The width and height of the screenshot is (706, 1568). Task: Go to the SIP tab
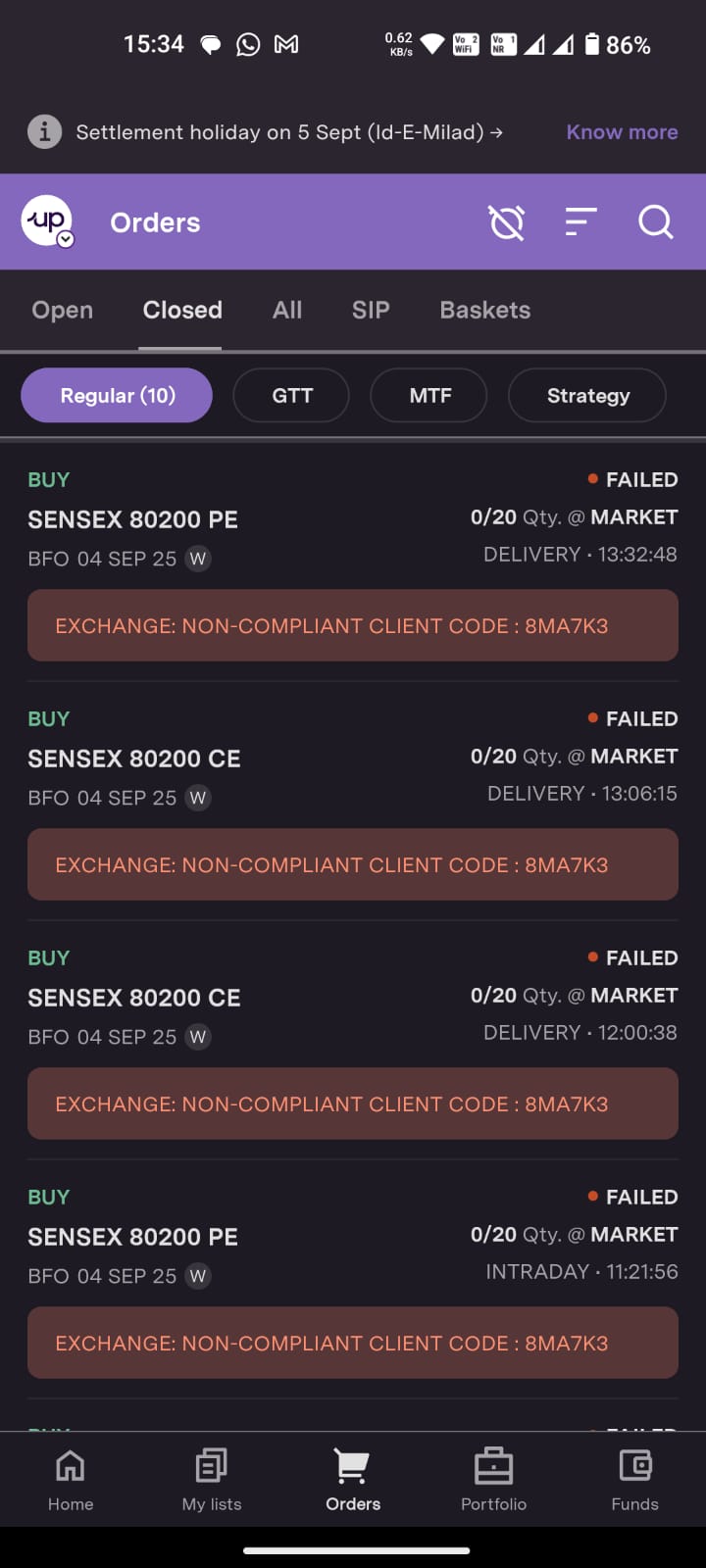371,310
